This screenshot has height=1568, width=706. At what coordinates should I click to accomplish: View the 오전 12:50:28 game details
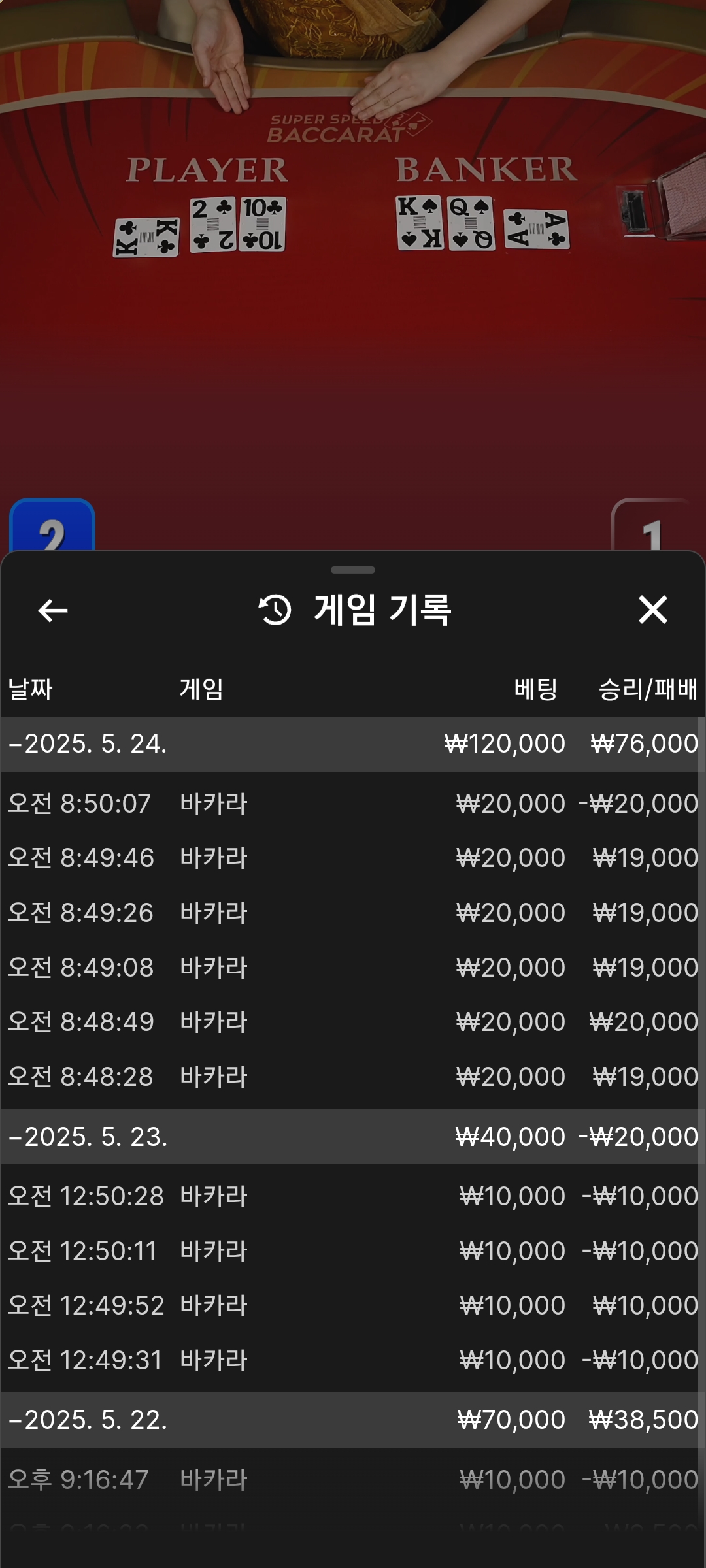(353, 1197)
